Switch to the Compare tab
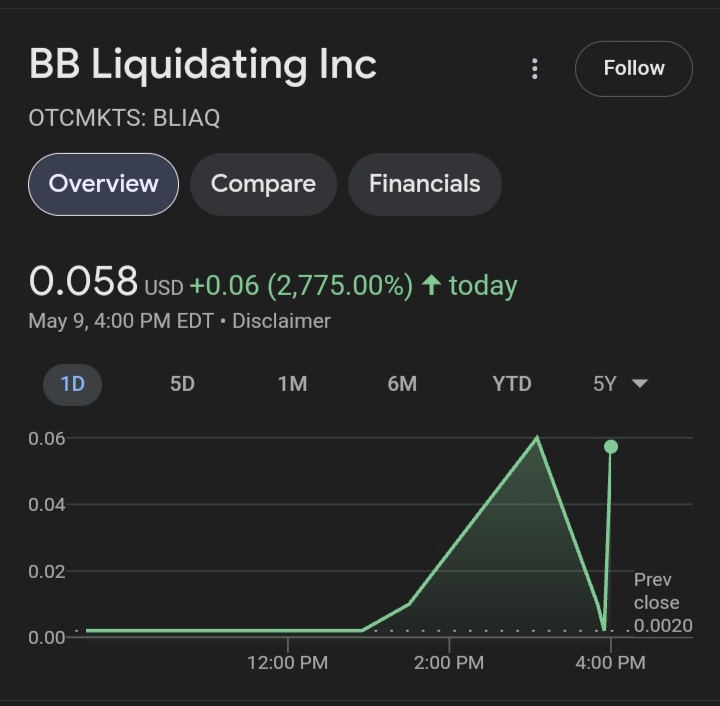The image size is (720, 706). click(263, 184)
